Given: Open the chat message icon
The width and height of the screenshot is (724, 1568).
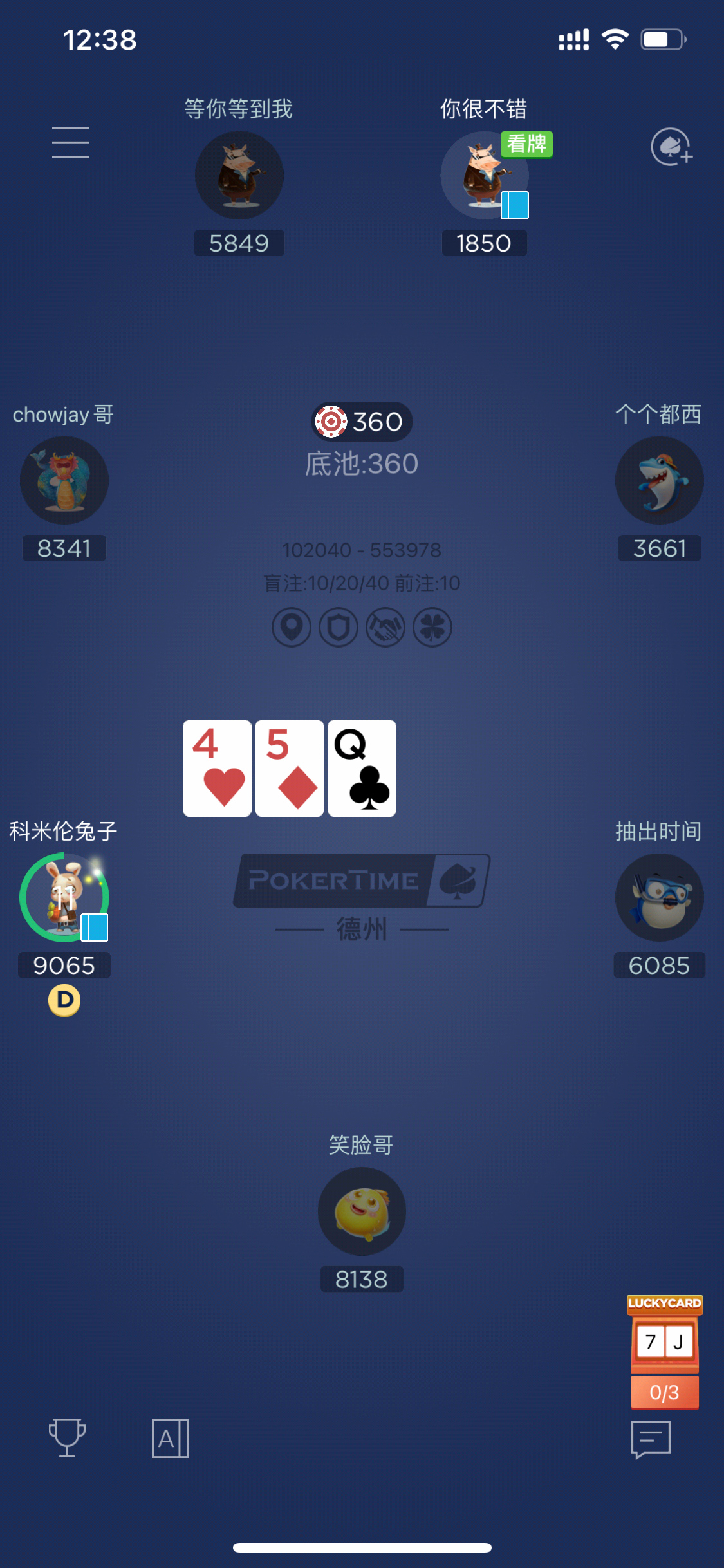Looking at the screenshot, I should [x=651, y=1439].
